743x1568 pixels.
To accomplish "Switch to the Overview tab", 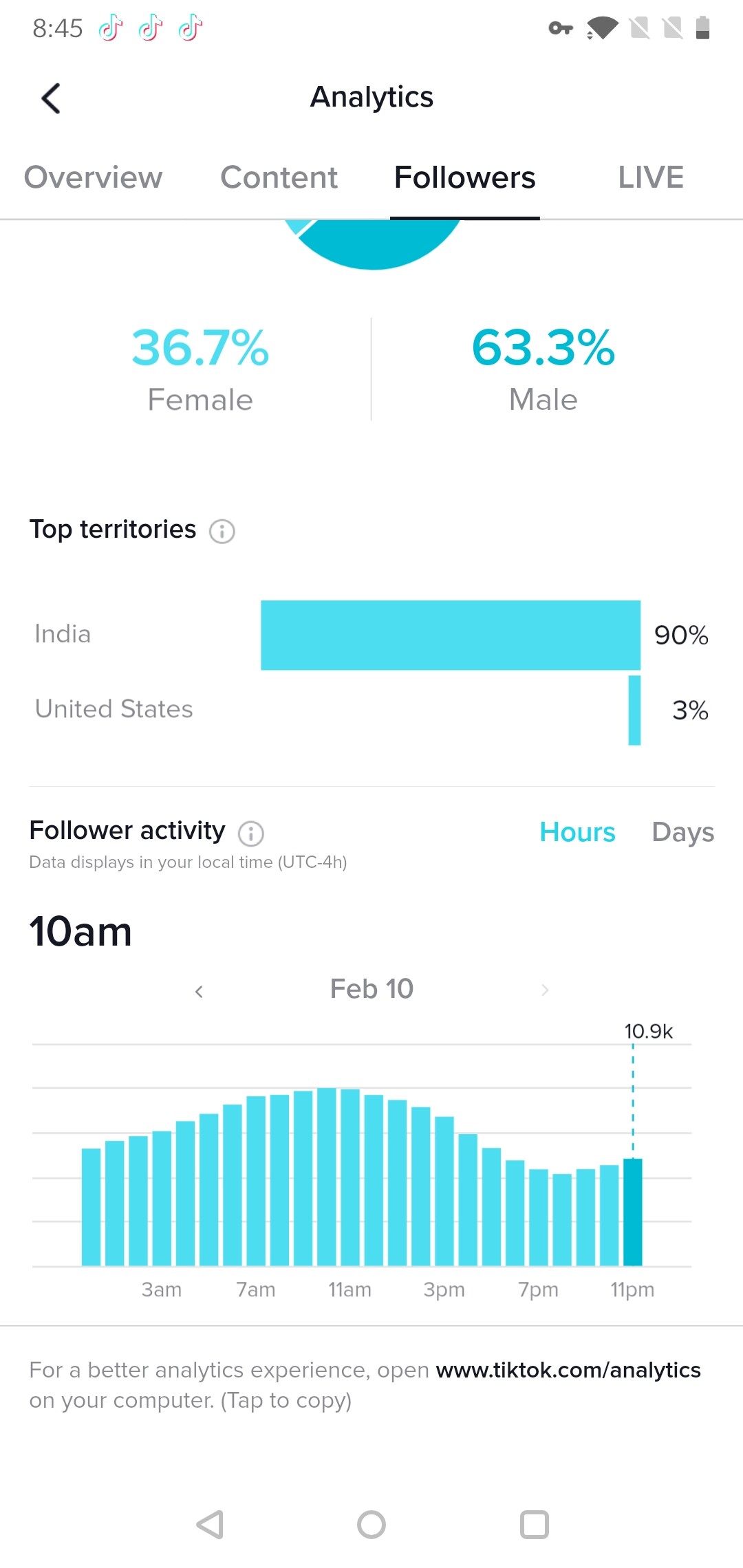I will [94, 177].
